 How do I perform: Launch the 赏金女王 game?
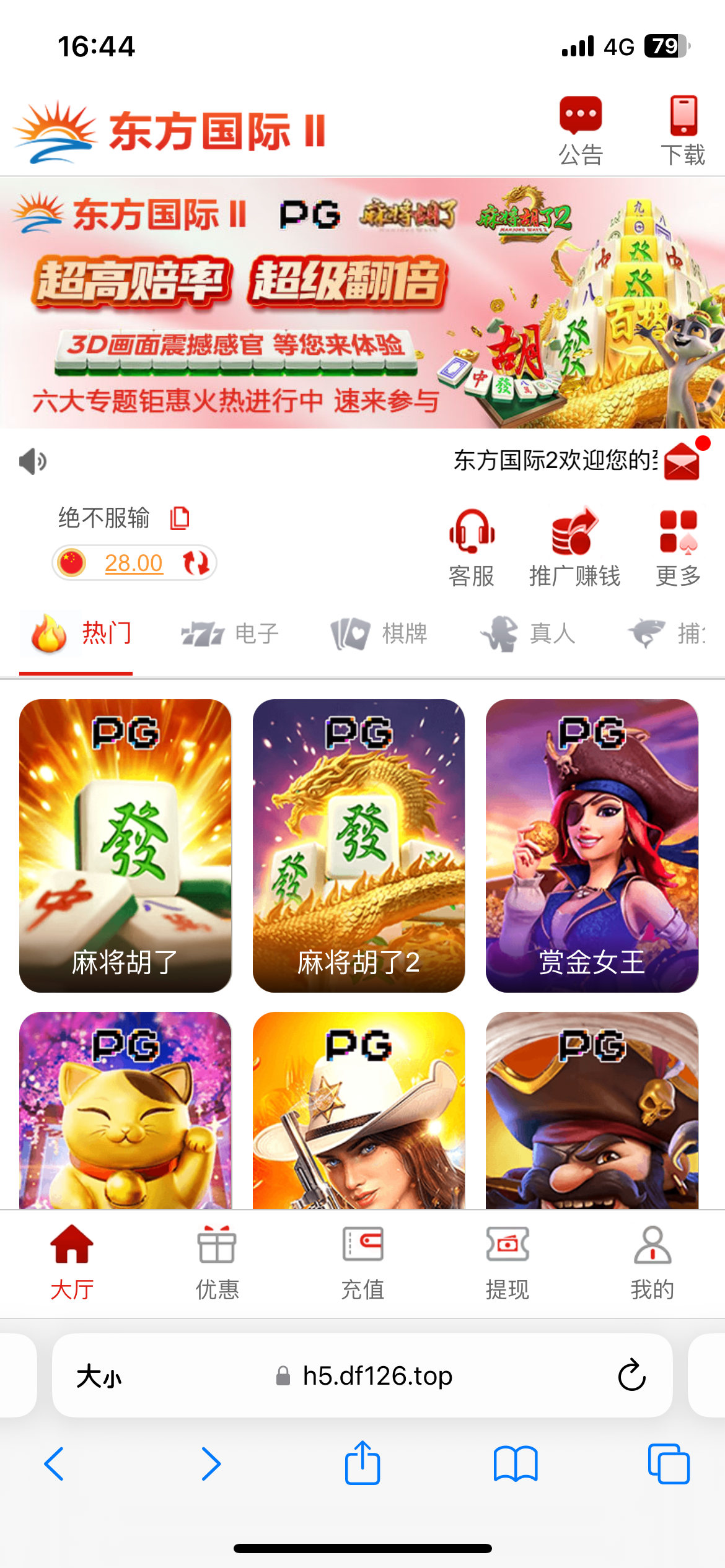[592, 845]
